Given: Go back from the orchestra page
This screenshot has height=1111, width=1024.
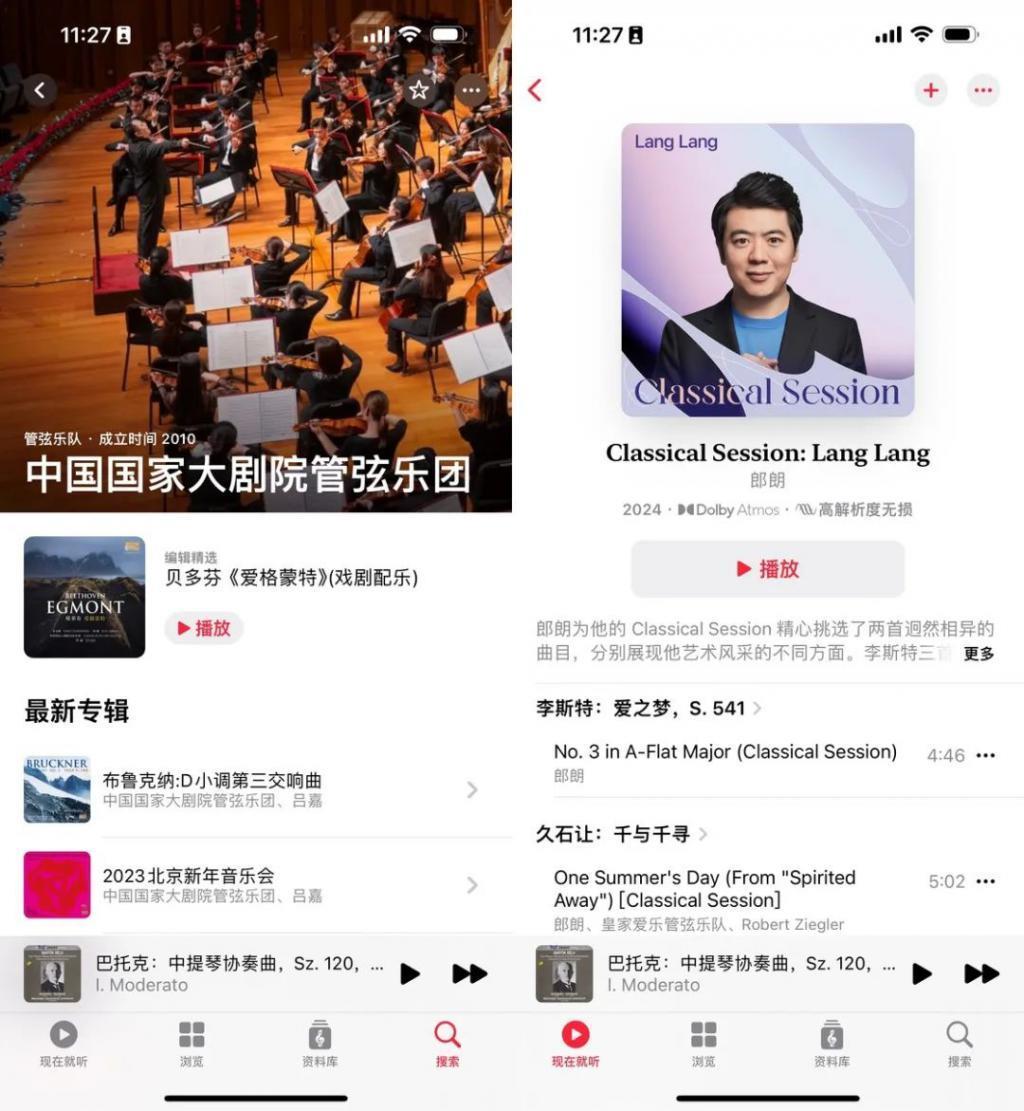Looking at the screenshot, I should point(40,90).
